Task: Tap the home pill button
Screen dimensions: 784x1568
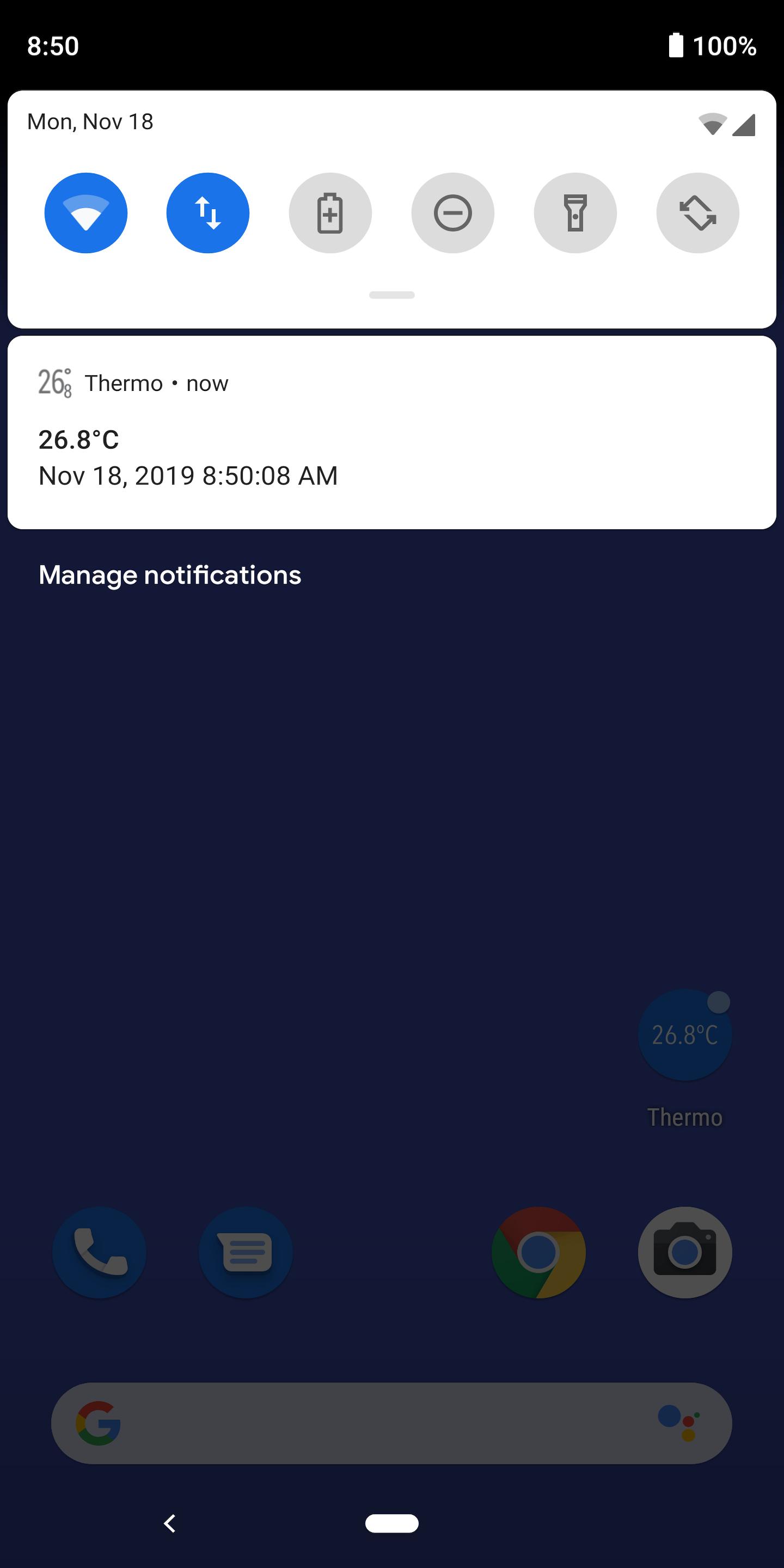Action: click(391, 1523)
